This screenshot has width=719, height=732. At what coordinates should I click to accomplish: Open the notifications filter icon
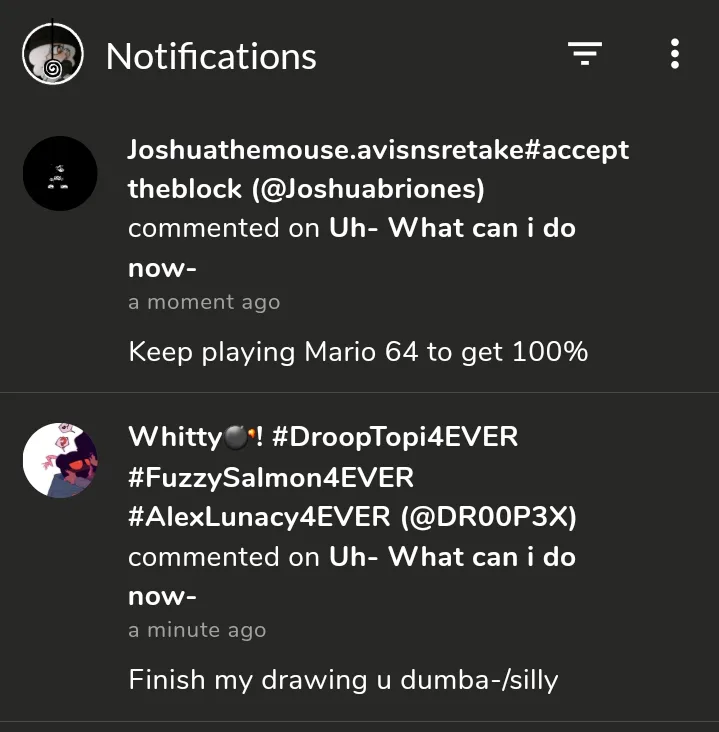point(585,53)
